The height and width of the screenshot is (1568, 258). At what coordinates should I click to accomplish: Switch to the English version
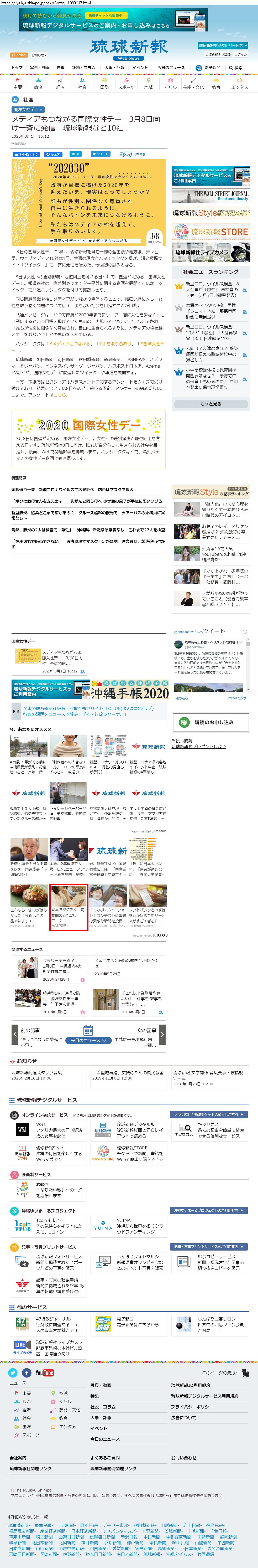[x=19, y=55]
